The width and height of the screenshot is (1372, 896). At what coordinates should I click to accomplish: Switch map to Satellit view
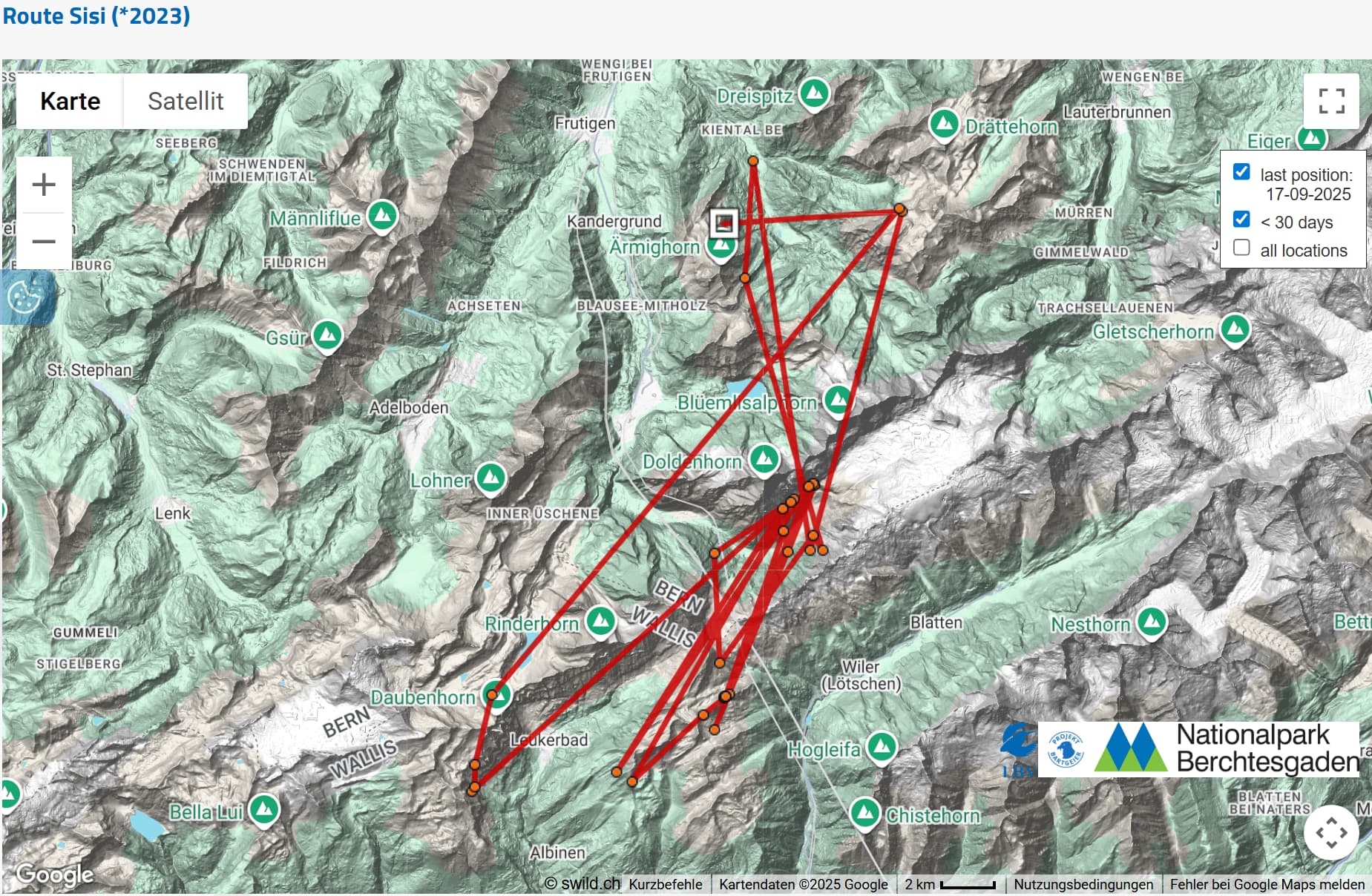[x=185, y=101]
